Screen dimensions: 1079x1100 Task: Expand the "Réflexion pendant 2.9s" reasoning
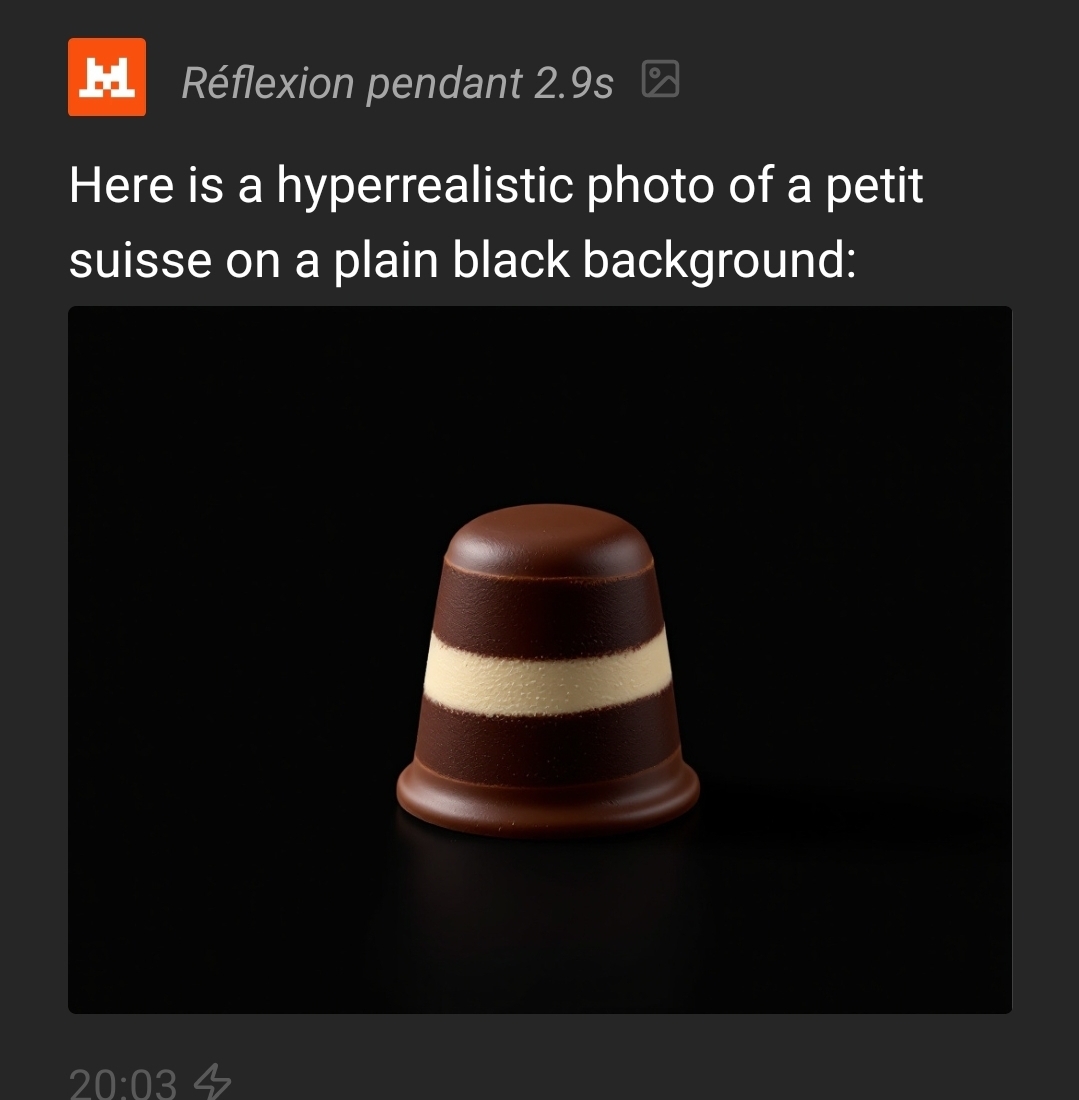tap(397, 82)
